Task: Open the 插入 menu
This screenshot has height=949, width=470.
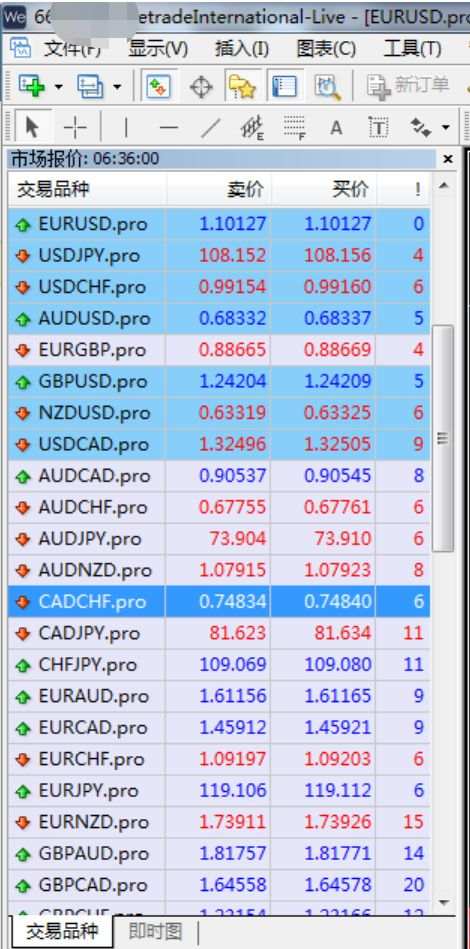Action: click(242, 48)
